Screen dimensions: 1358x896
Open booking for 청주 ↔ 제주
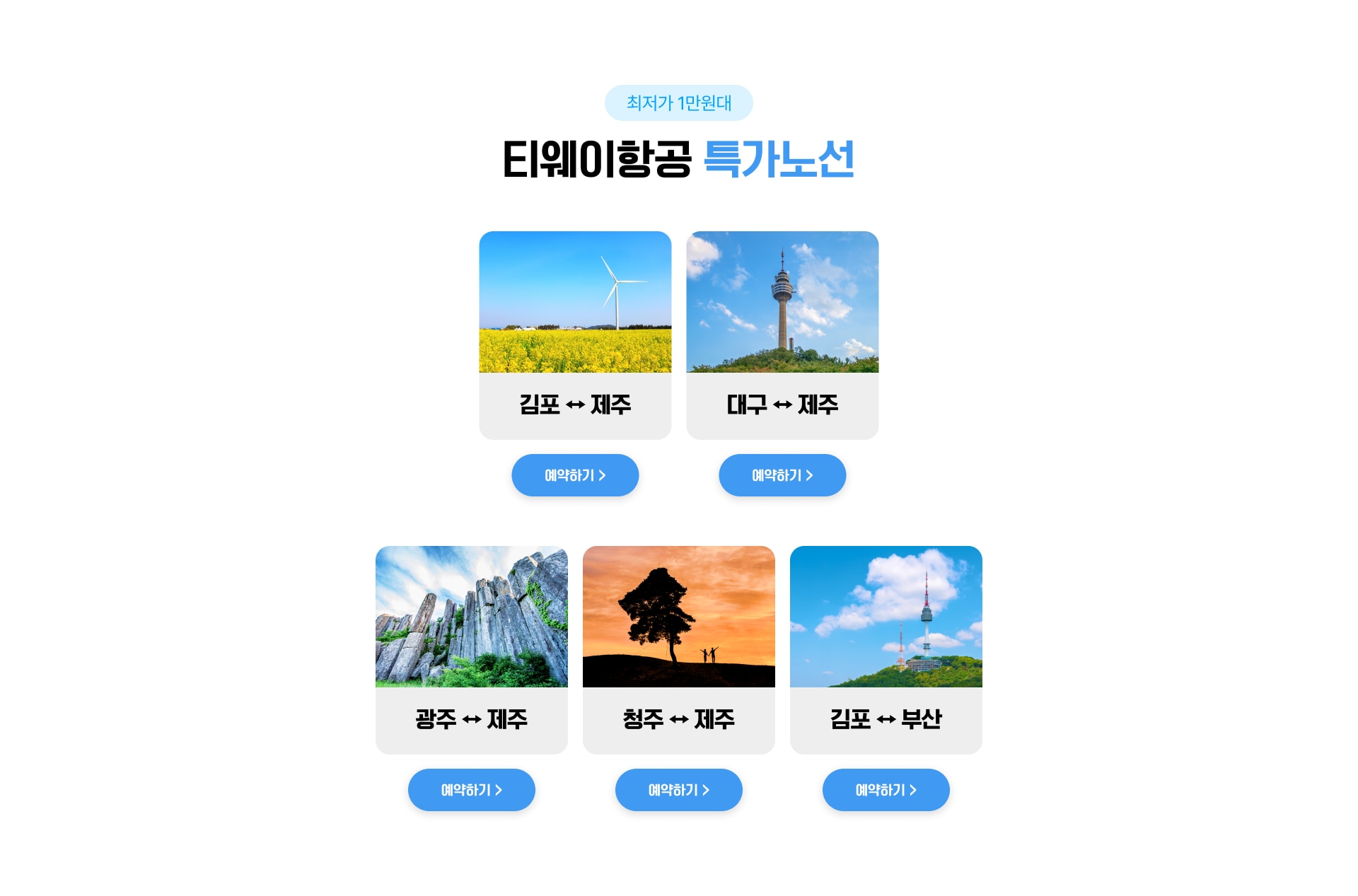point(678,790)
